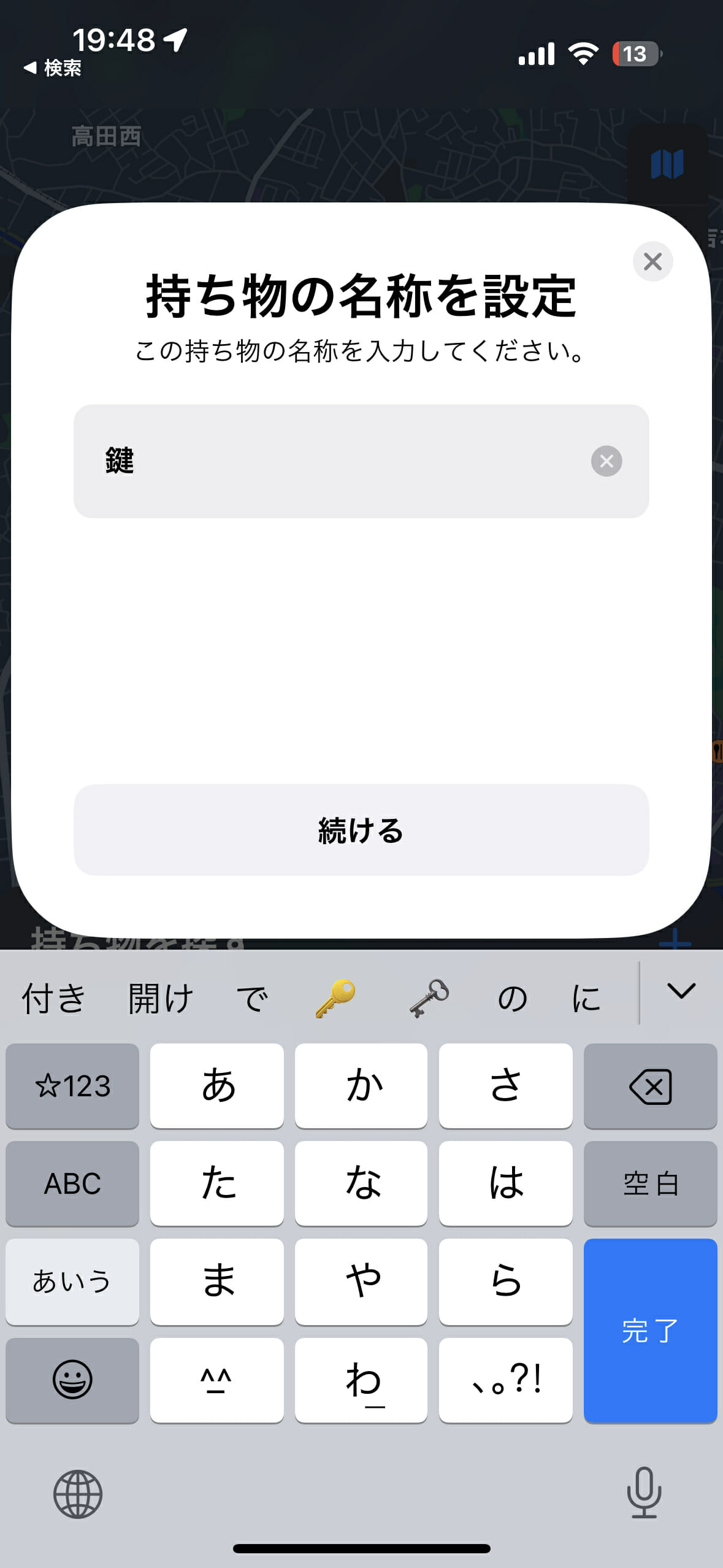Return to 検索 via the back link
Image resolution: width=723 pixels, height=1568 pixels.
(53, 68)
